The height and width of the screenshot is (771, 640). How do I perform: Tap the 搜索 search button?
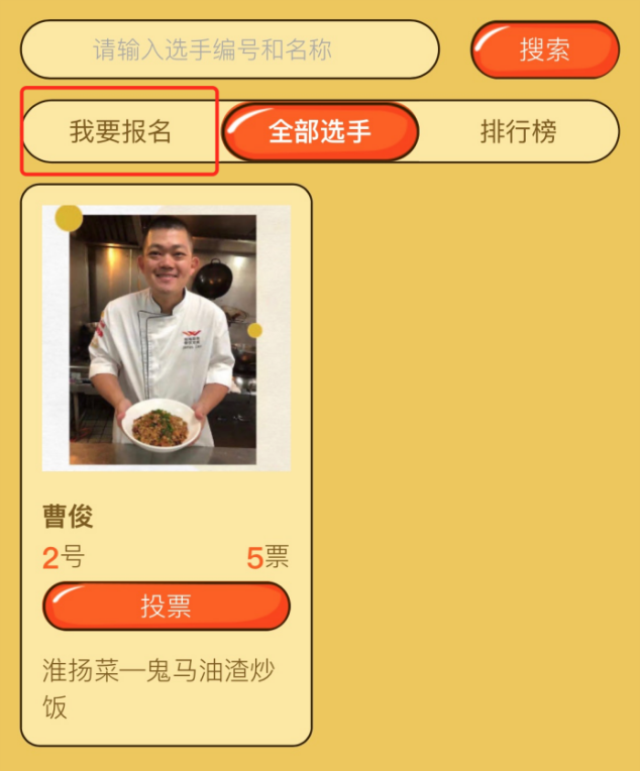[545, 49]
